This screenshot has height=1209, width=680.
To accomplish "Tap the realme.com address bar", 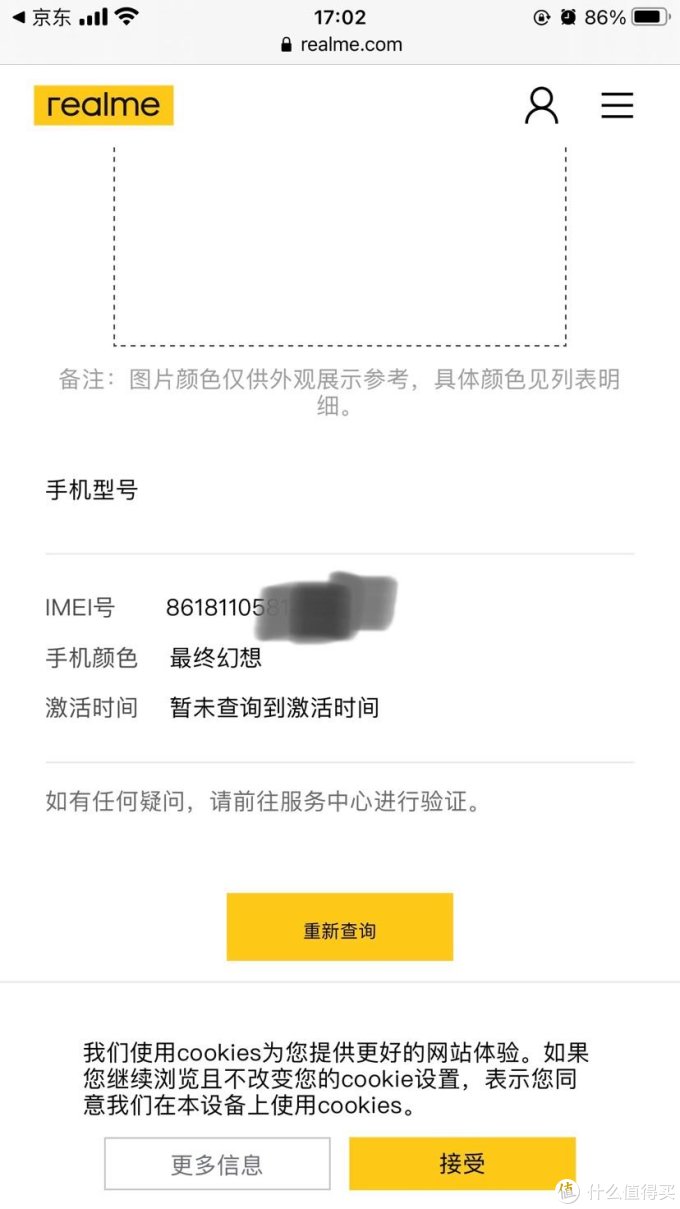I will coord(340,44).
